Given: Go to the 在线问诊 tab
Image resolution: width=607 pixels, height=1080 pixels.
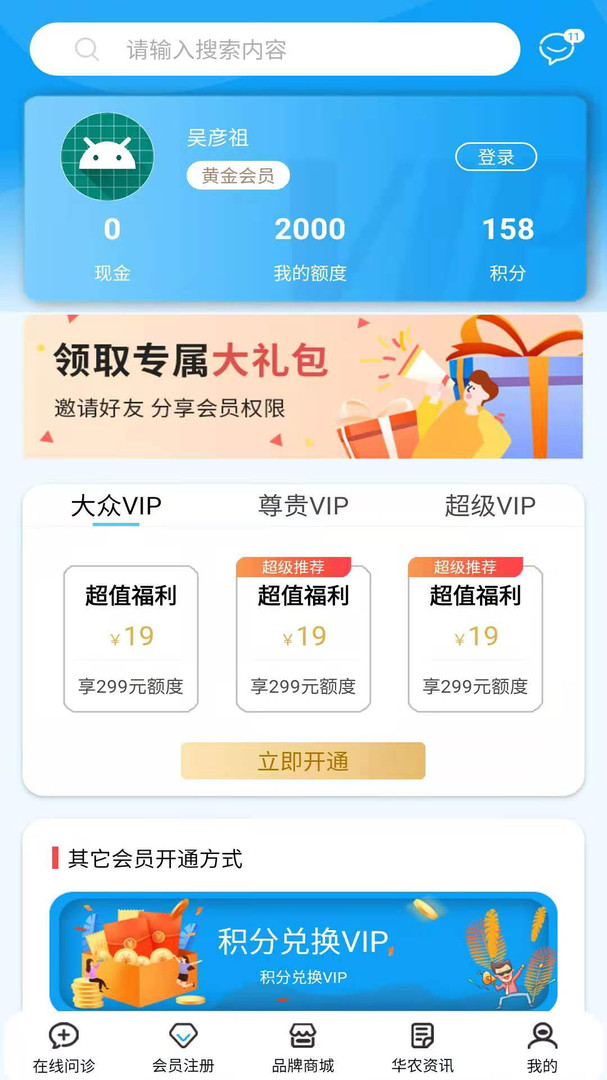Looking at the screenshot, I should tap(63, 1047).
